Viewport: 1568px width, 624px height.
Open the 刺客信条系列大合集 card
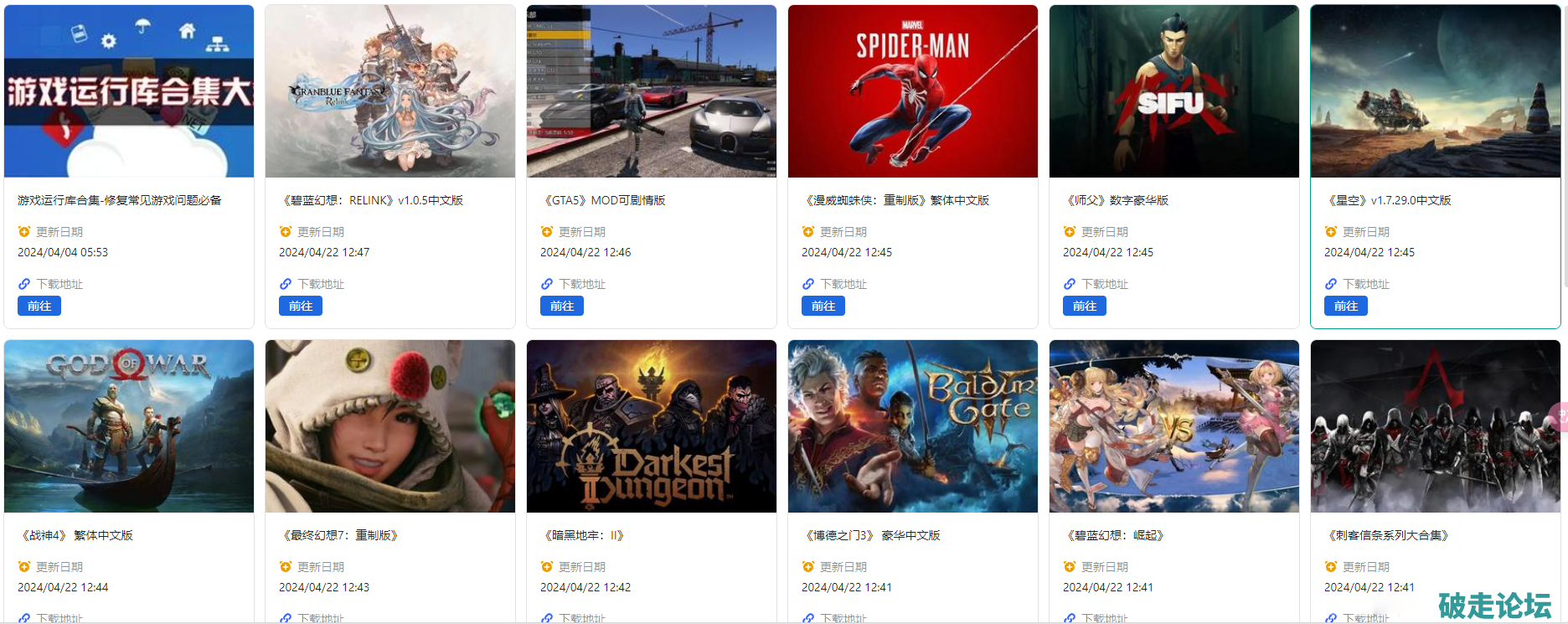tap(1435, 426)
